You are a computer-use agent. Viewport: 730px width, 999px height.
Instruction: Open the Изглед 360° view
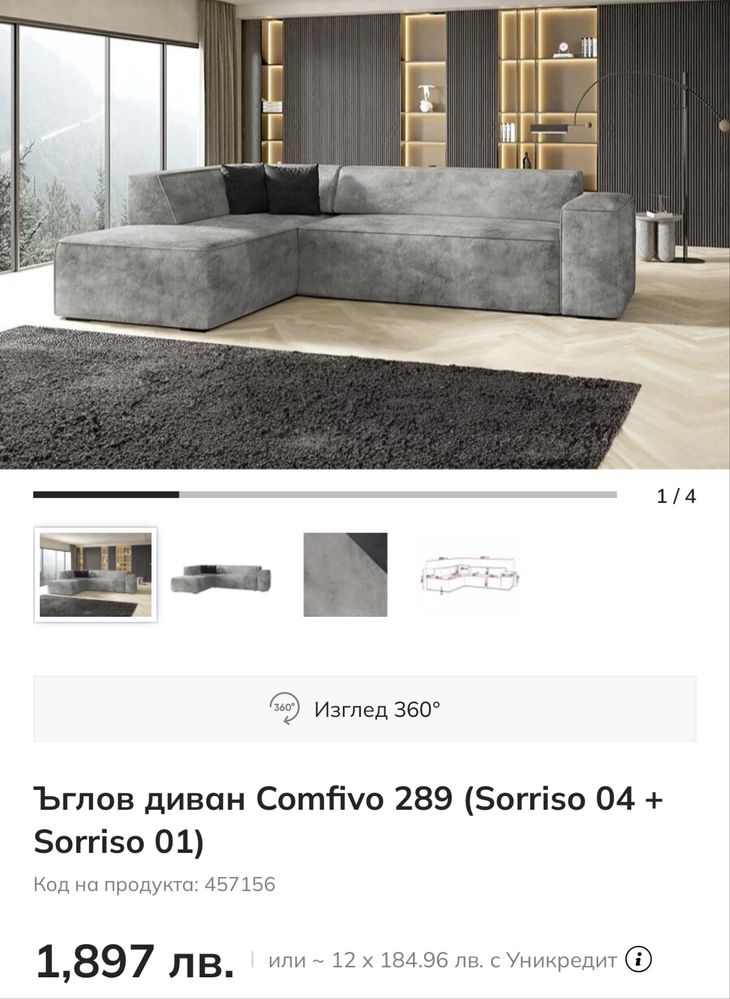(x=365, y=709)
